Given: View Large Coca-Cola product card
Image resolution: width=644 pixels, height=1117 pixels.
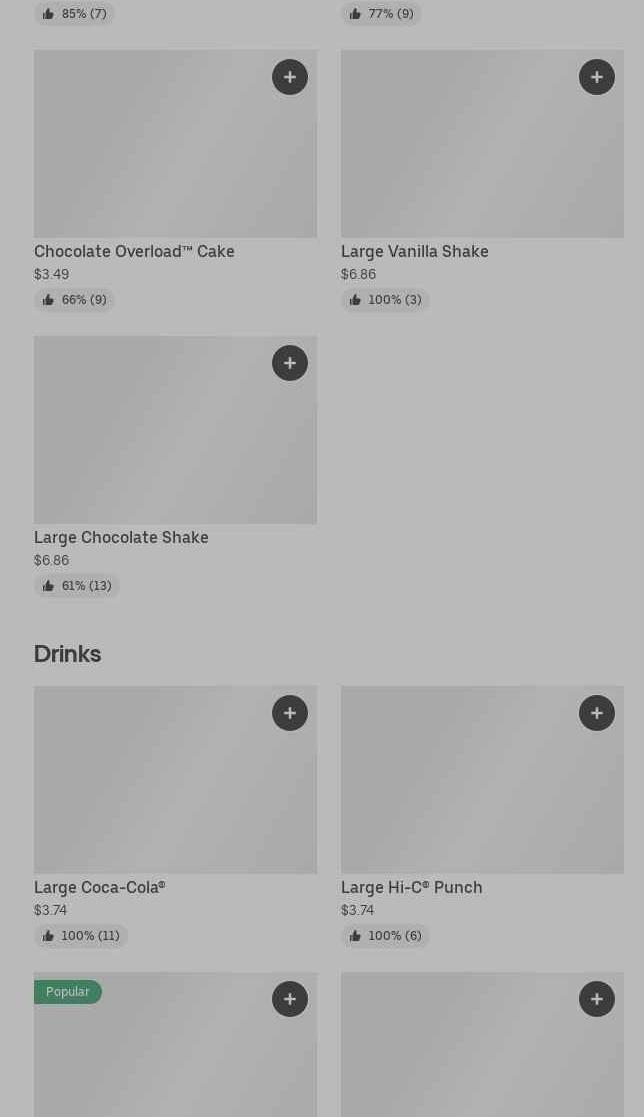Looking at the screenshot, I should 175,781.
